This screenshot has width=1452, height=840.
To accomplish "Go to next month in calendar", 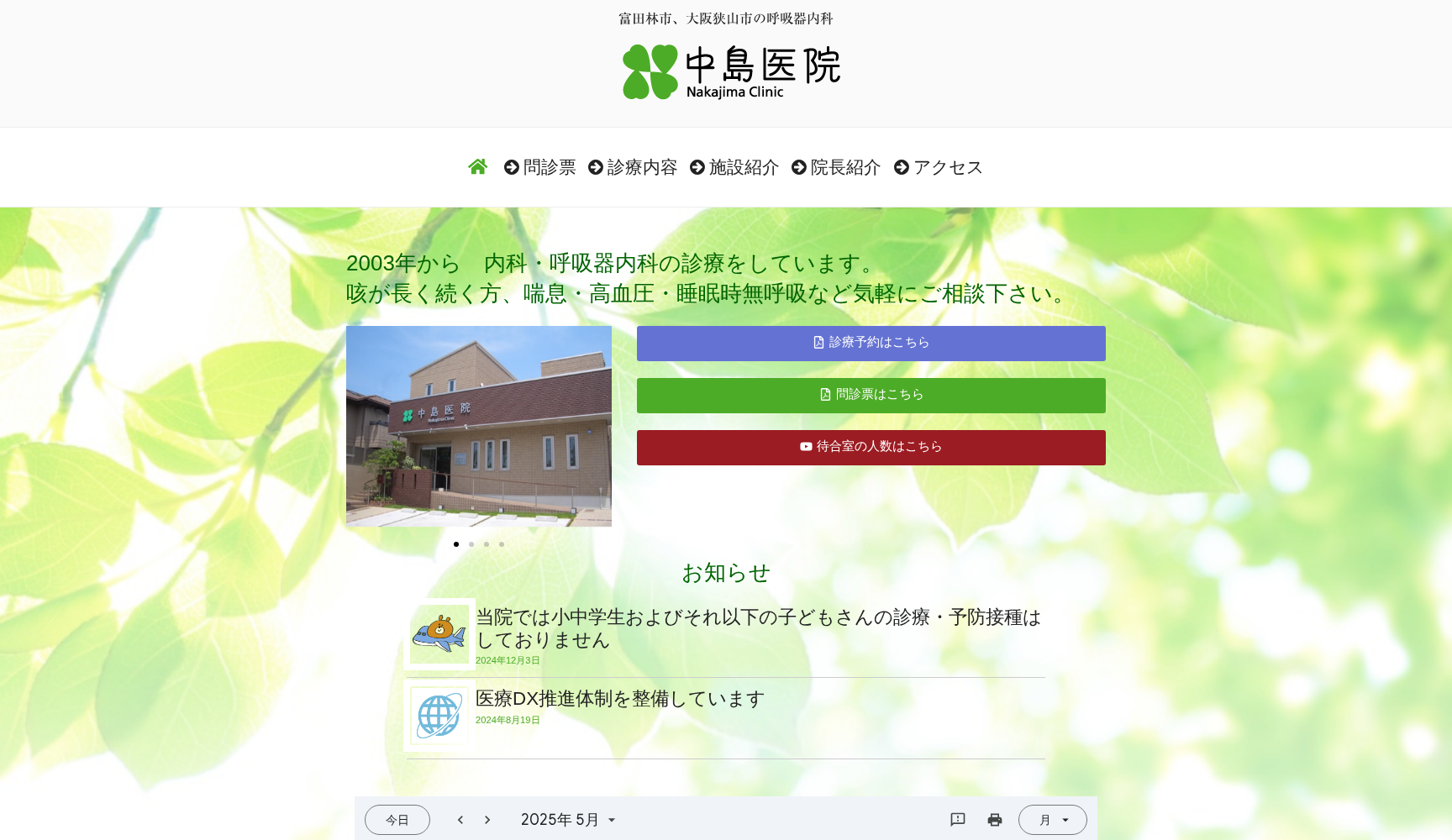I will coord(487,820).
